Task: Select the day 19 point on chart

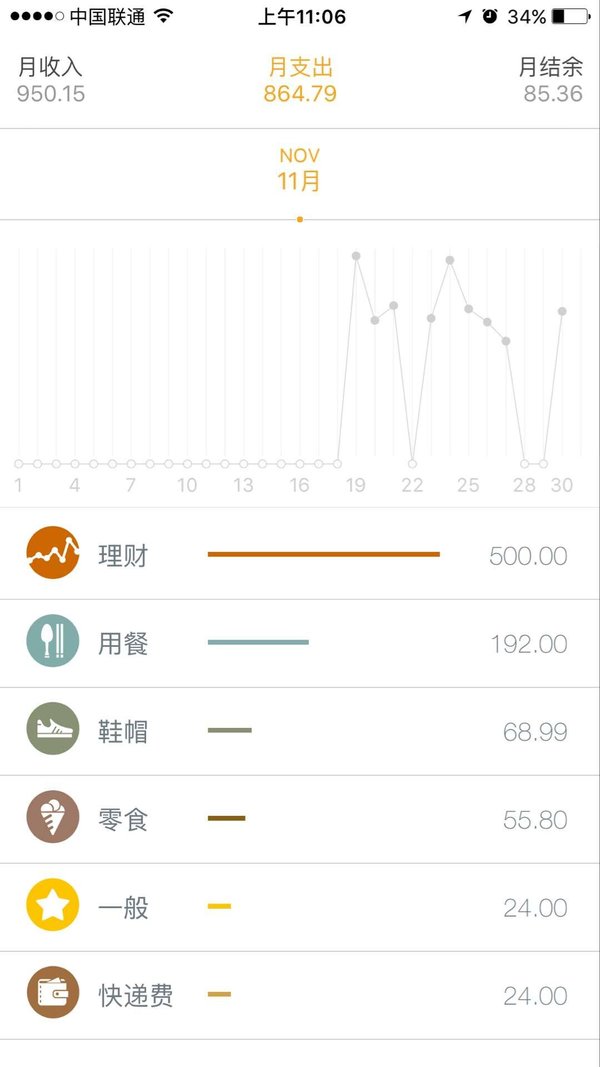Action: 356,256
